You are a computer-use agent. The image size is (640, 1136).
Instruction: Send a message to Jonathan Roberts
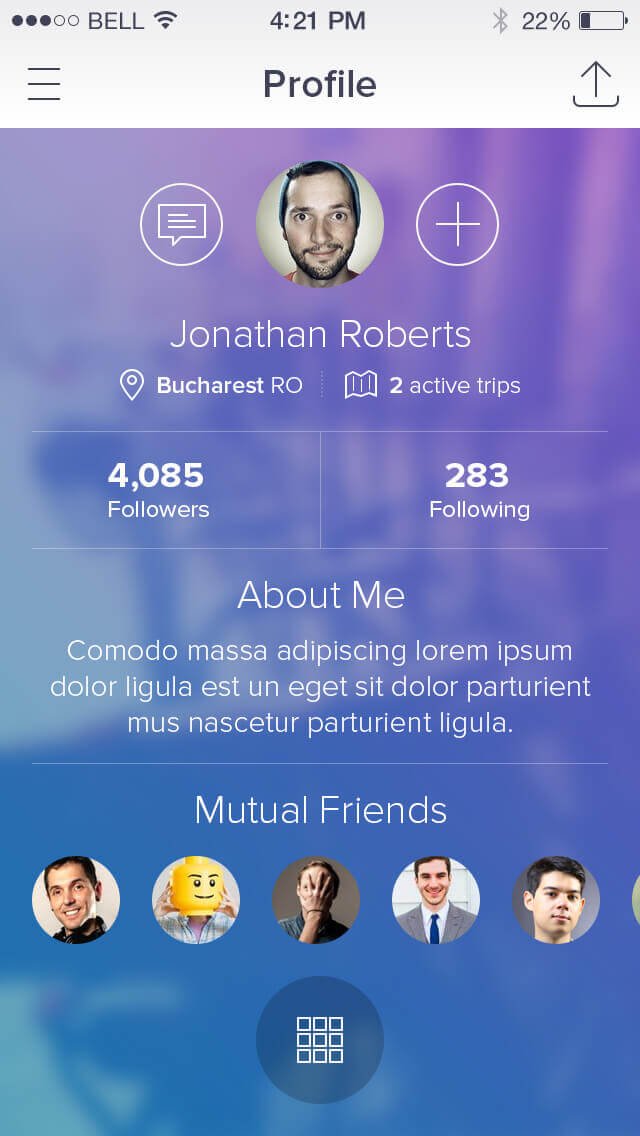click(x=181, y=224)
